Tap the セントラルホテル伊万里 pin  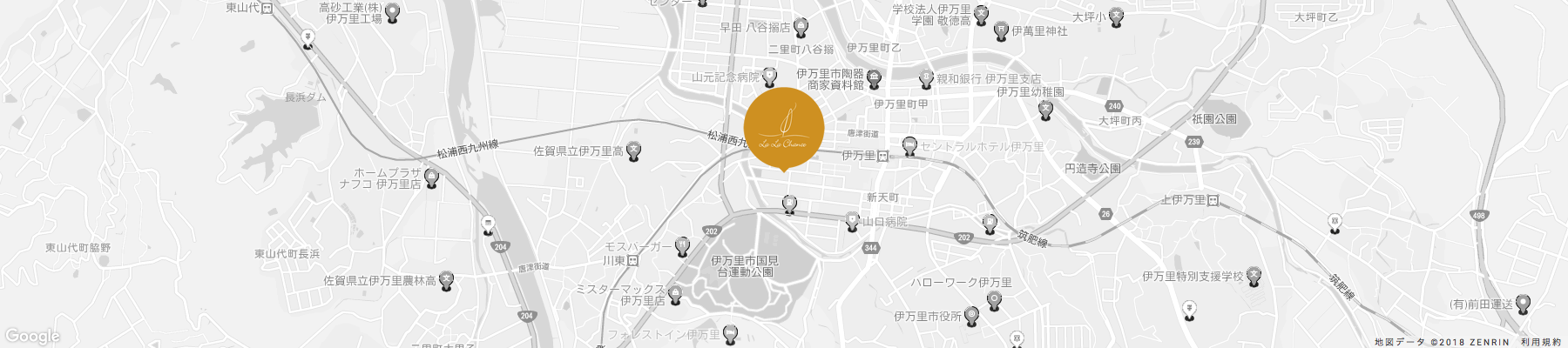tap(910, 145)
